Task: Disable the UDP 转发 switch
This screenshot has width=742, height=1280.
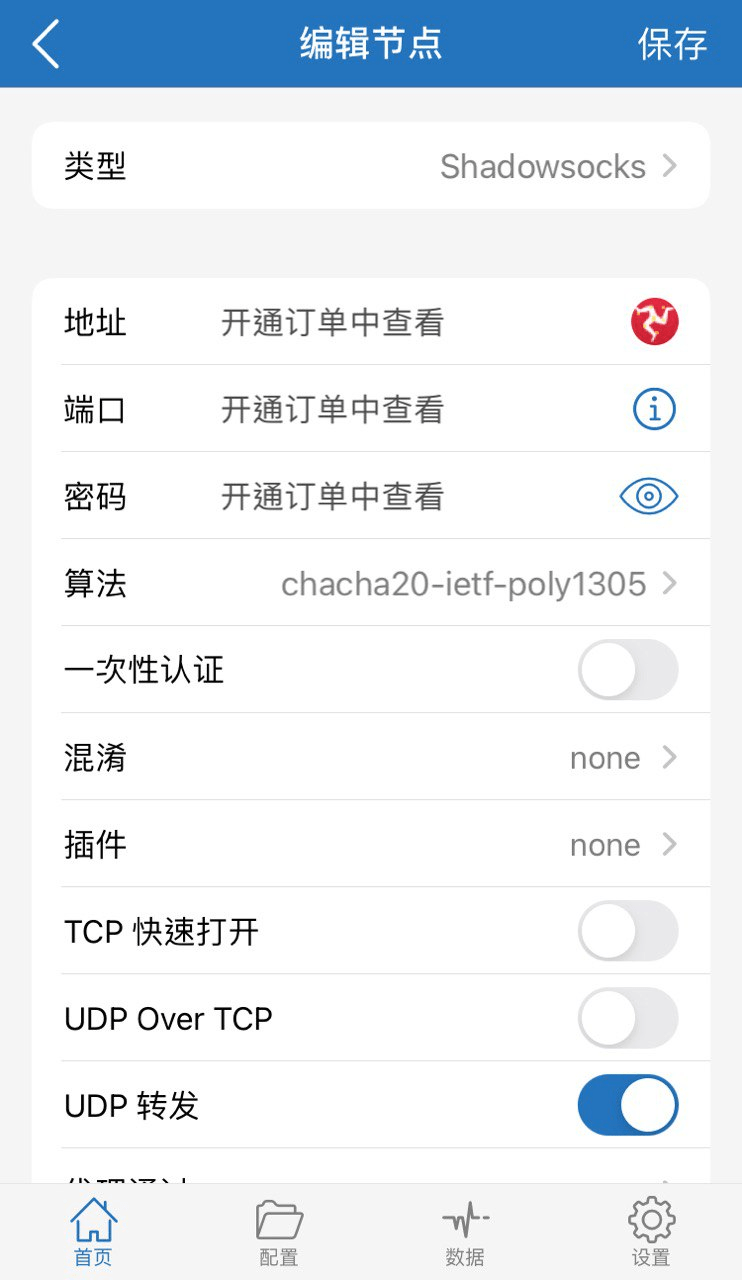Action: [x=628, y=1105]
